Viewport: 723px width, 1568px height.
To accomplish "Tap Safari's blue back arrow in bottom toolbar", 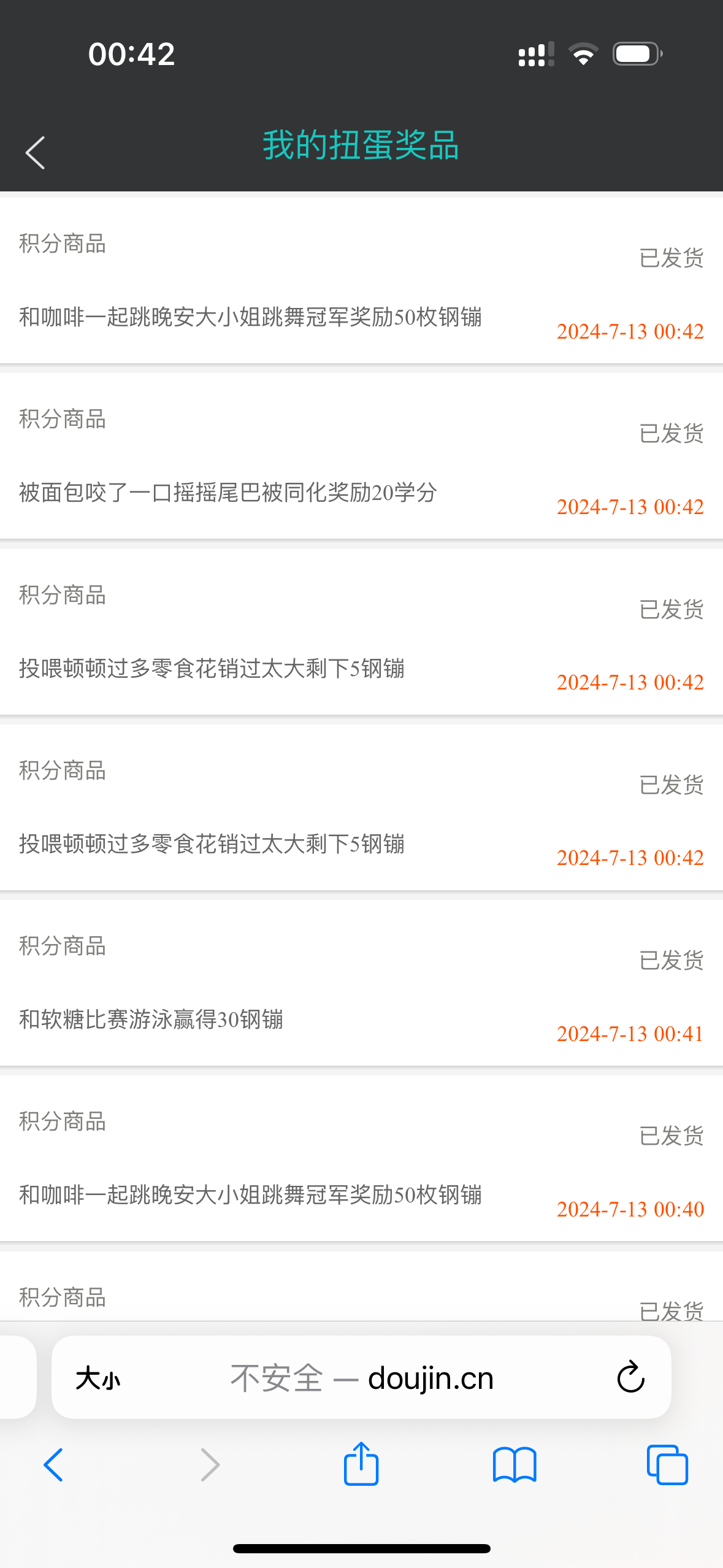I will point(54,1465).
